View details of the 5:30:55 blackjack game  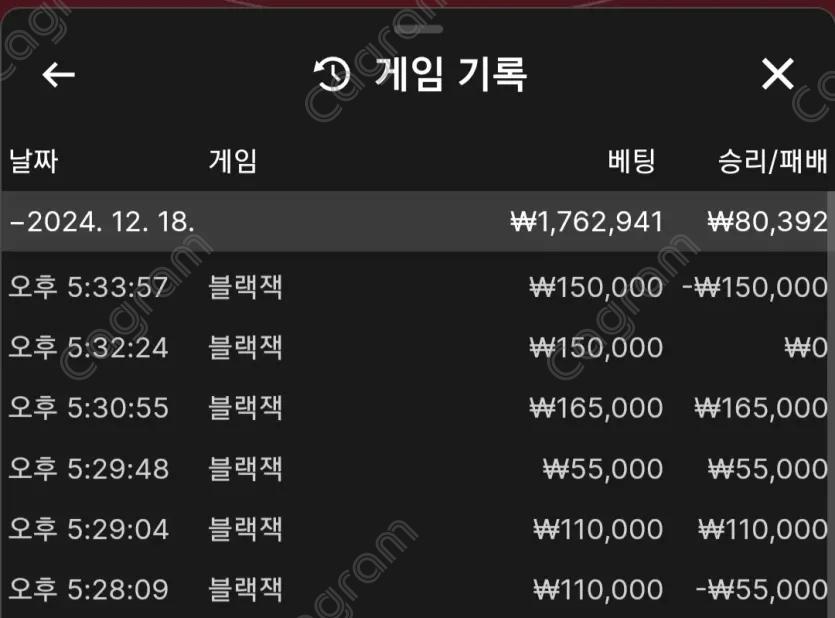pos(416,408)
